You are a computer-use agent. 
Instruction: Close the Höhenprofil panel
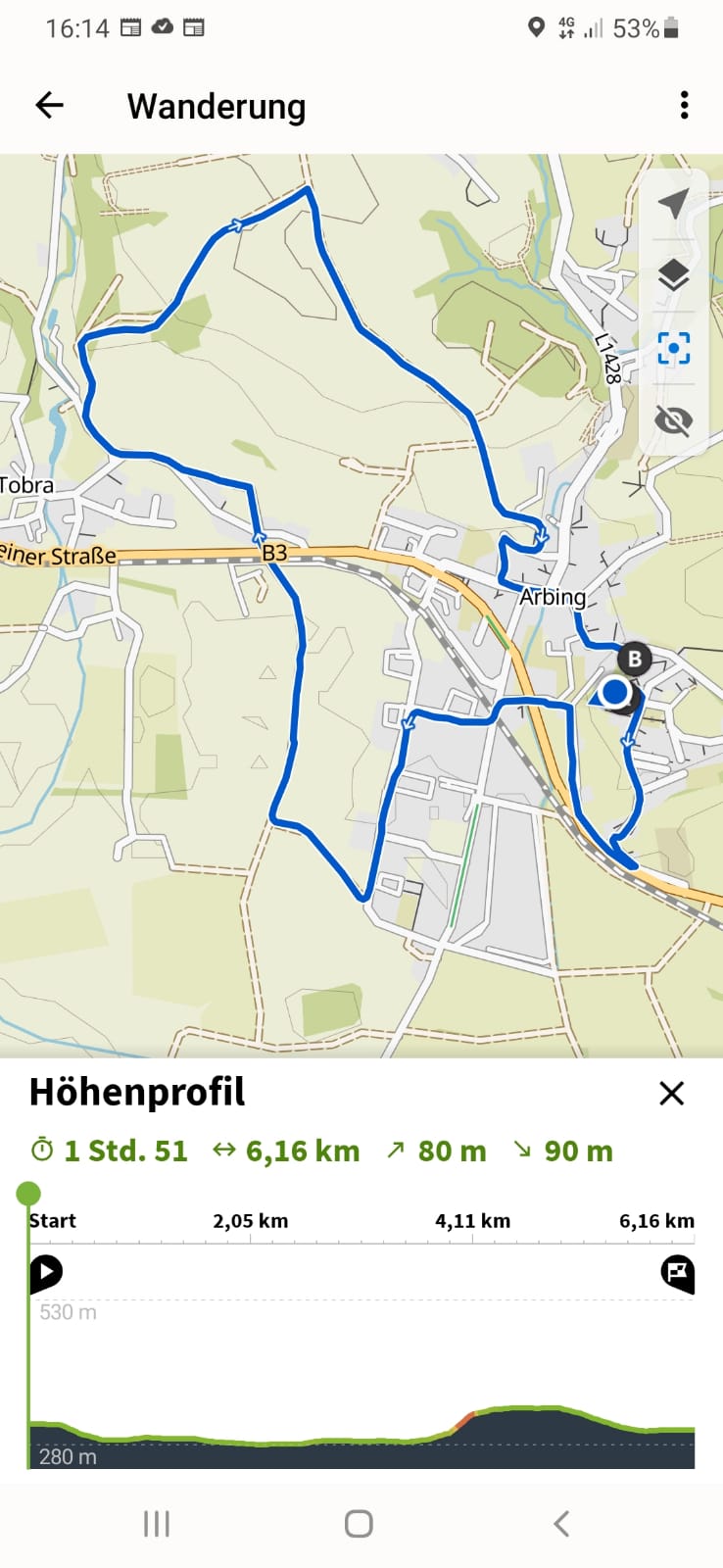tap(671, 1093)
